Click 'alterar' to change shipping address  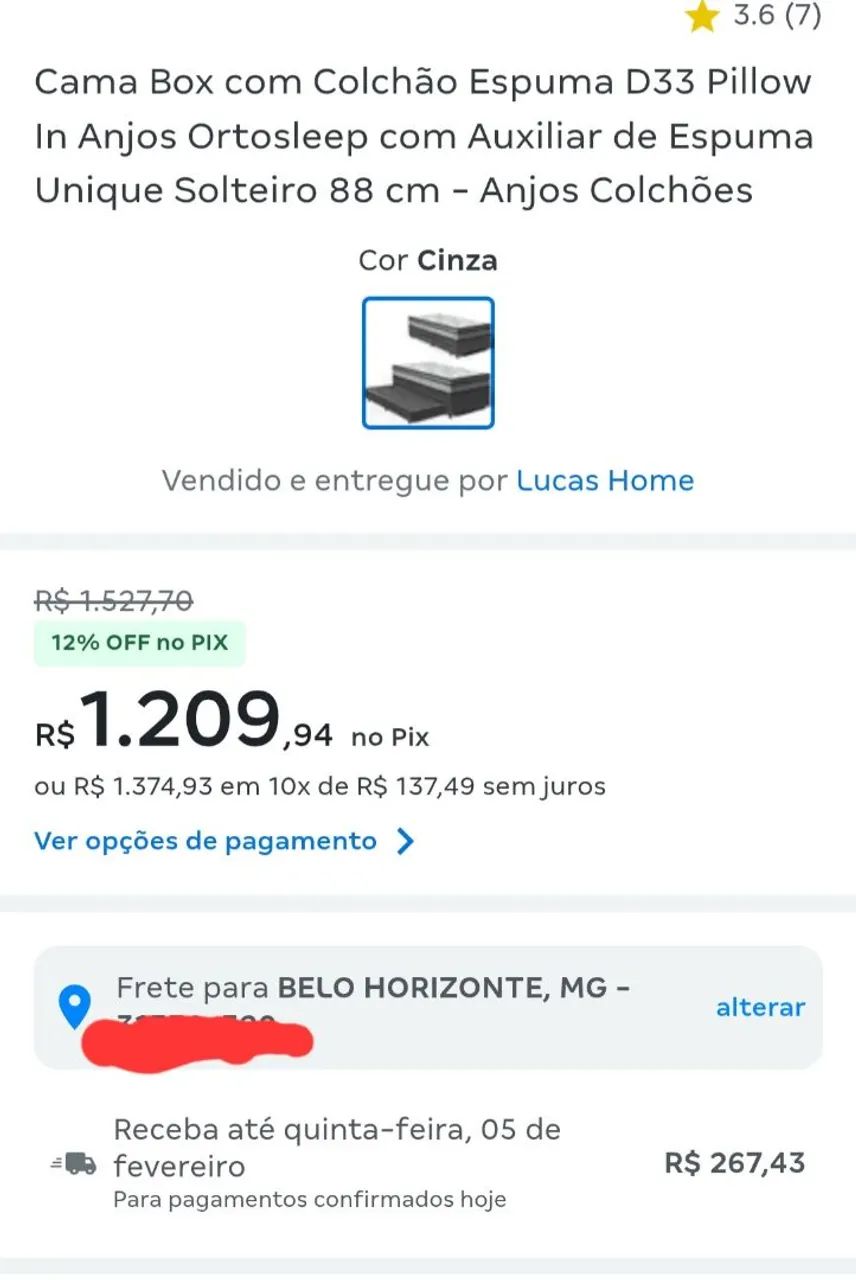760,1008
